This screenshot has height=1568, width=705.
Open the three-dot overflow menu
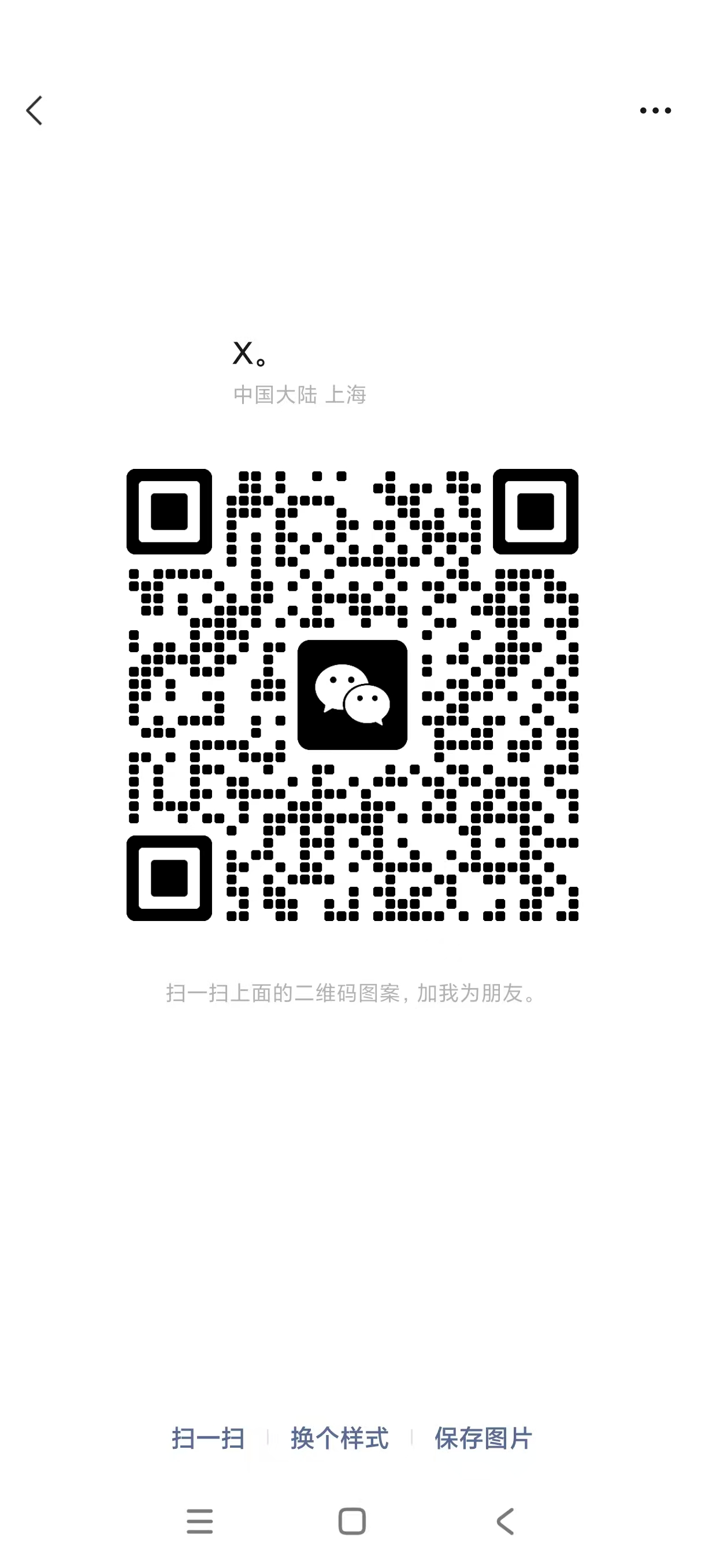[x=655, y=111]
